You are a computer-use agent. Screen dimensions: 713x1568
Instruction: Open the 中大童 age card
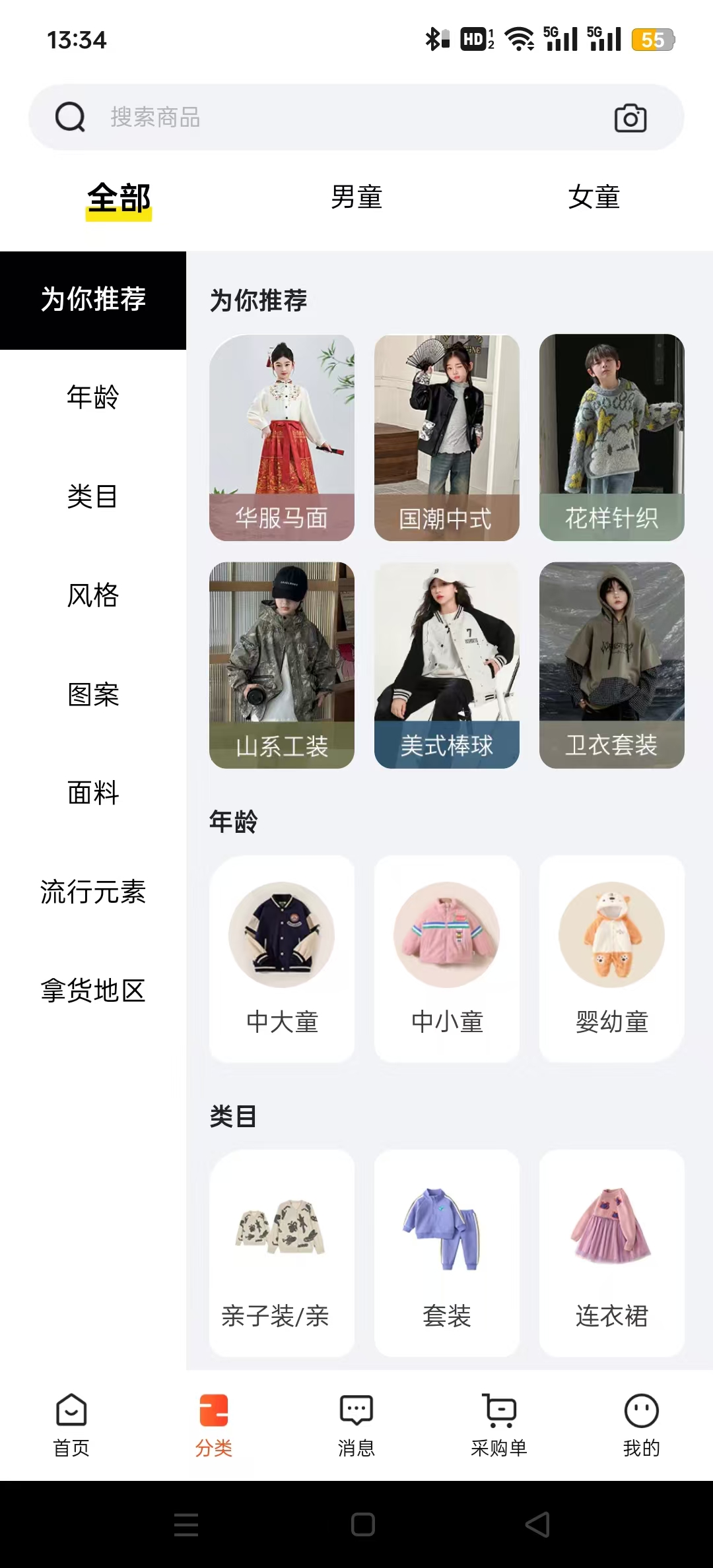click(282, 958)
